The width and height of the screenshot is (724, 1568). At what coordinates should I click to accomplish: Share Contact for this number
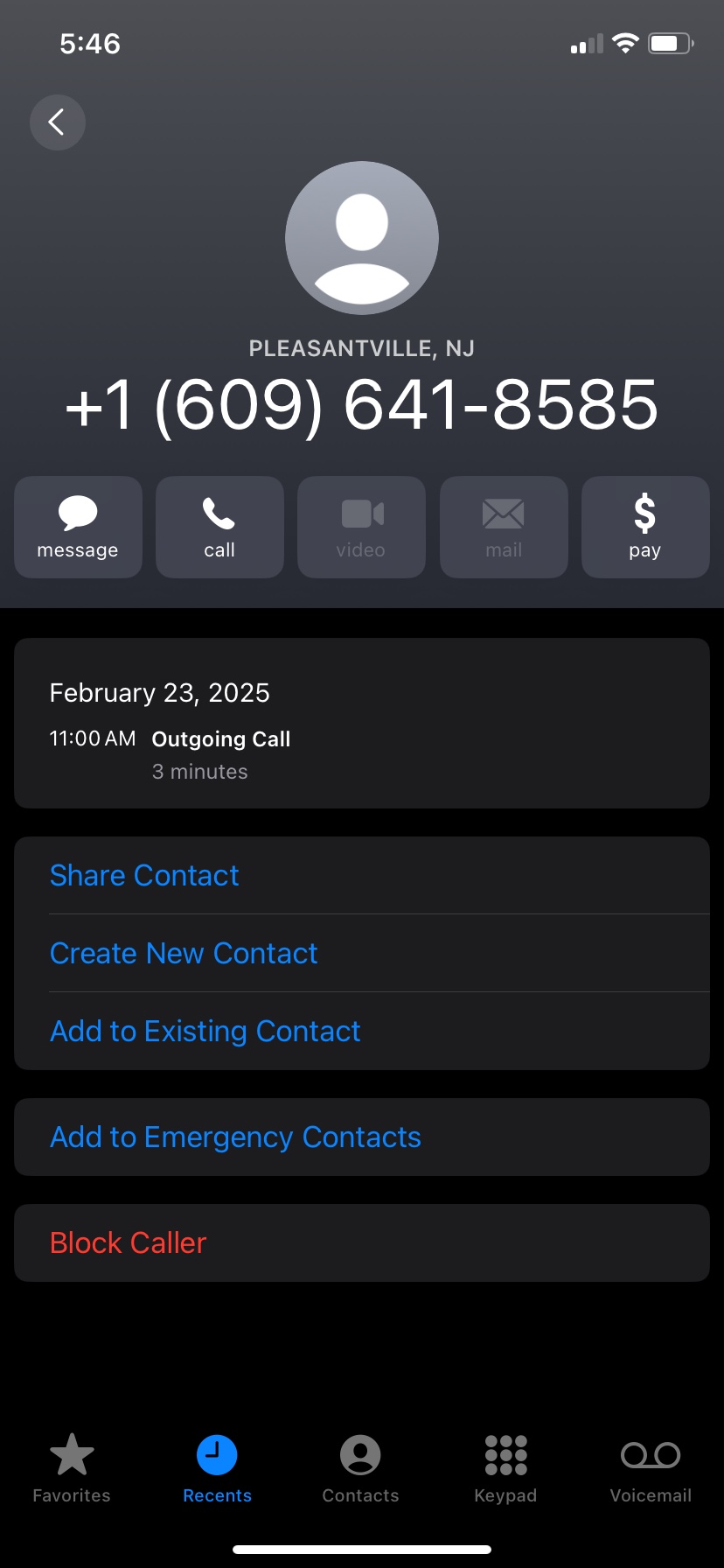144,876
